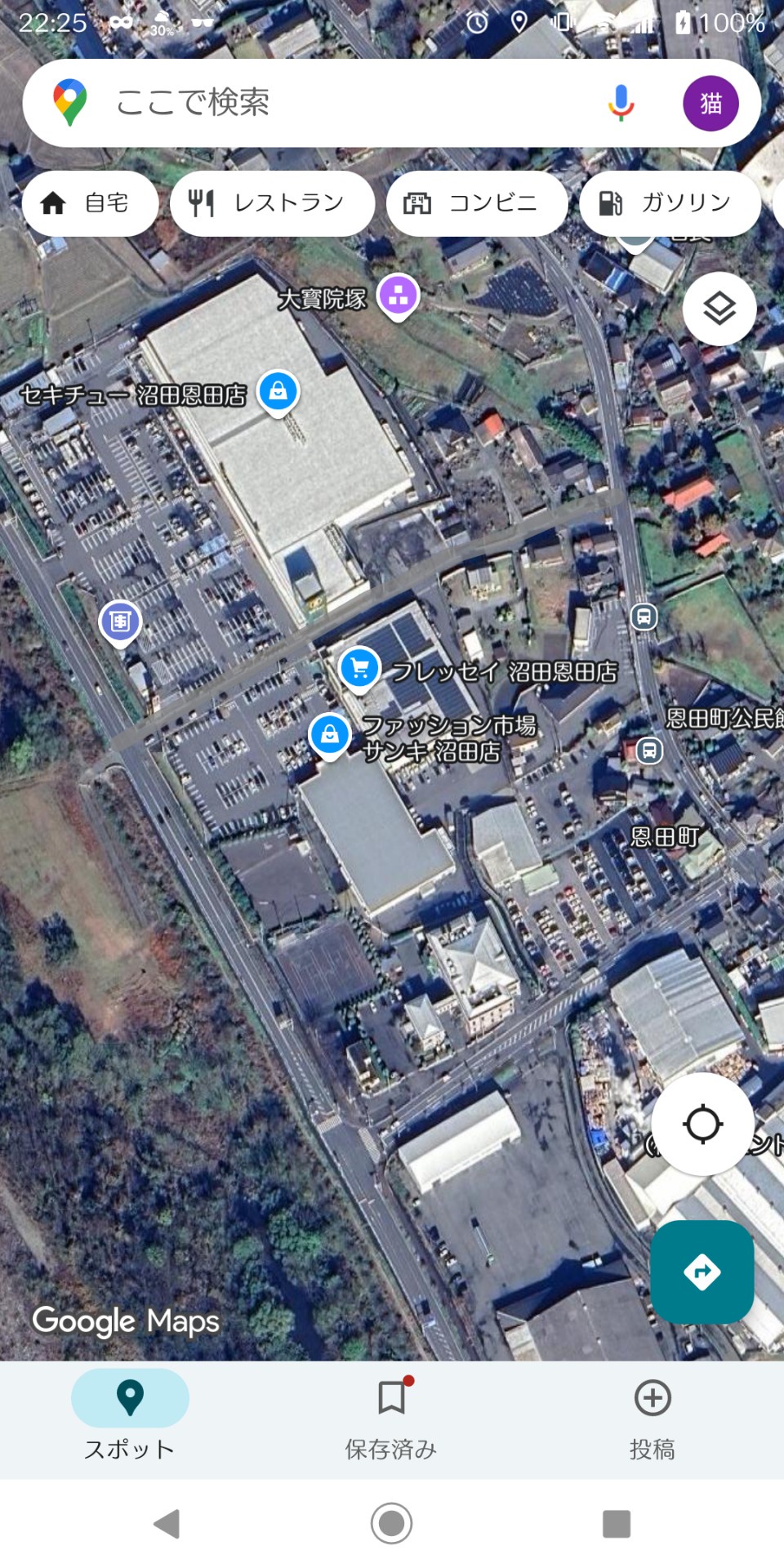
Task: Filter by ガソリン chip
Action: [669, 203]
